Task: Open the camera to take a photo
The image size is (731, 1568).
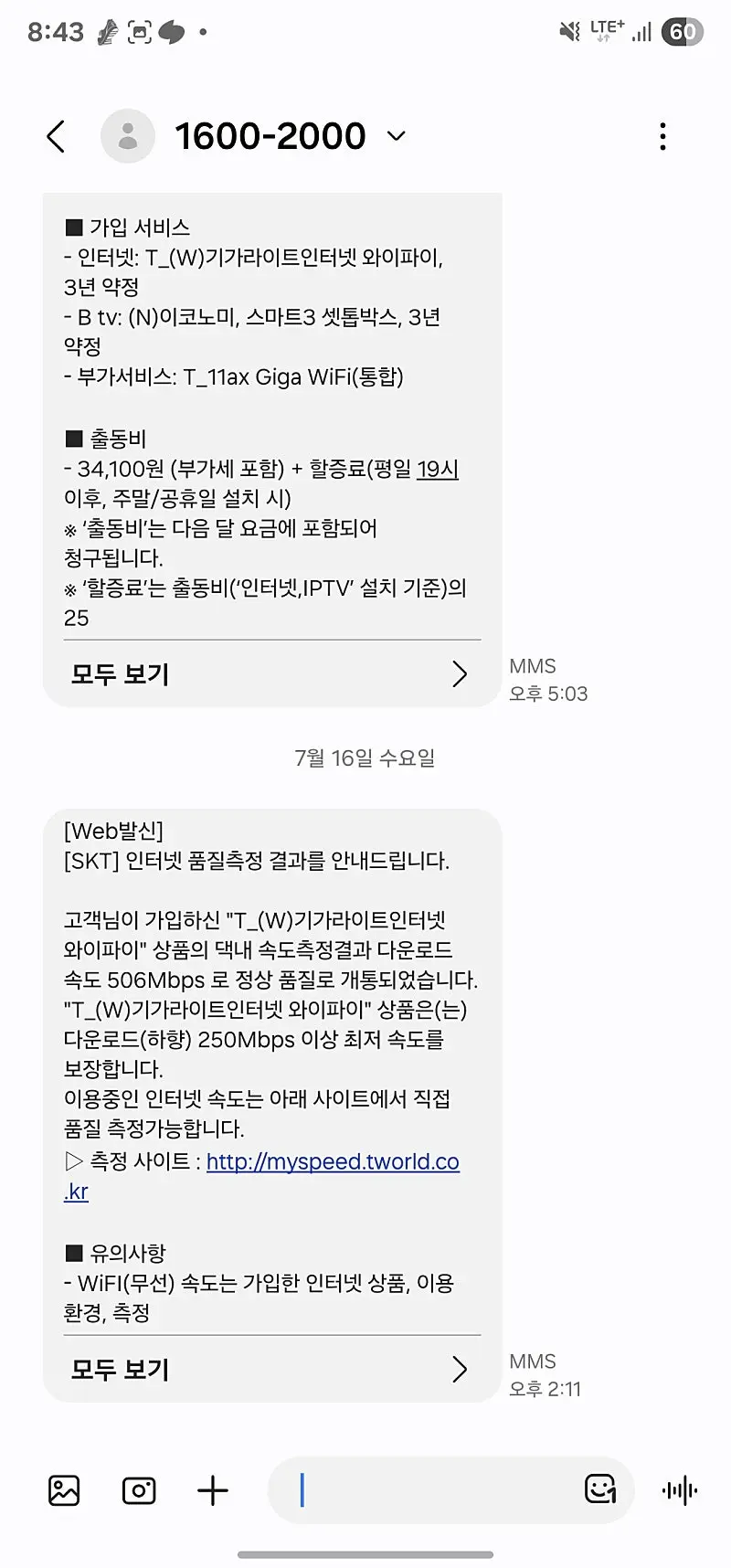Action: tap(139, 1490)
